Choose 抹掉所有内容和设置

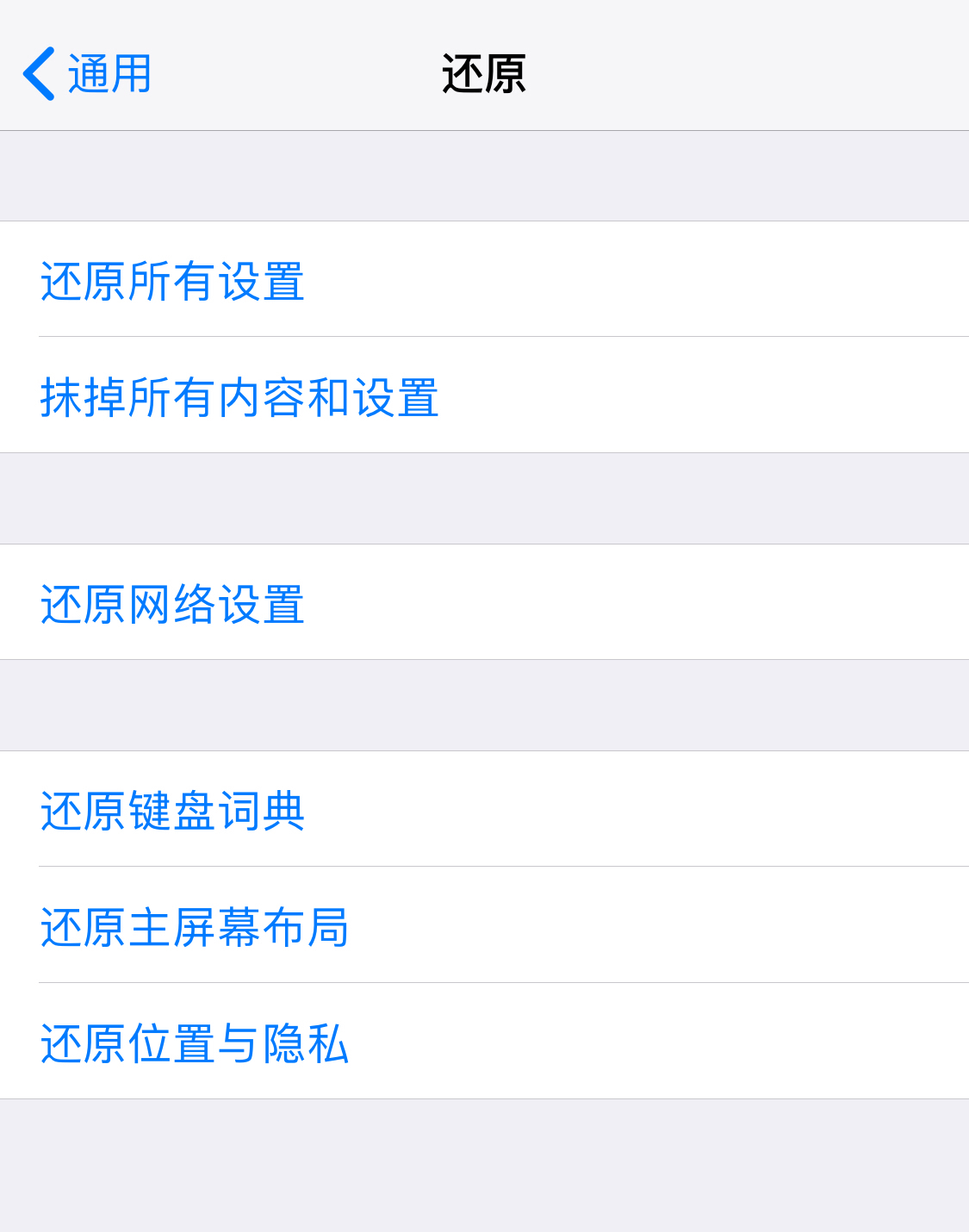point(484,395)
